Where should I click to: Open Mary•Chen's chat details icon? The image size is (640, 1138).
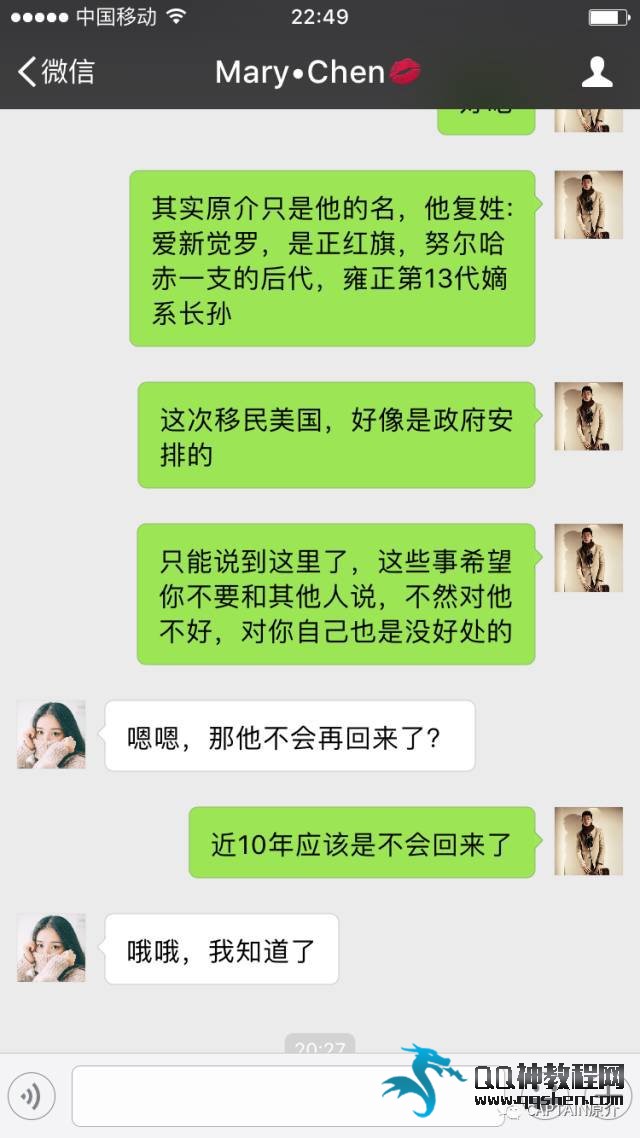596,72
